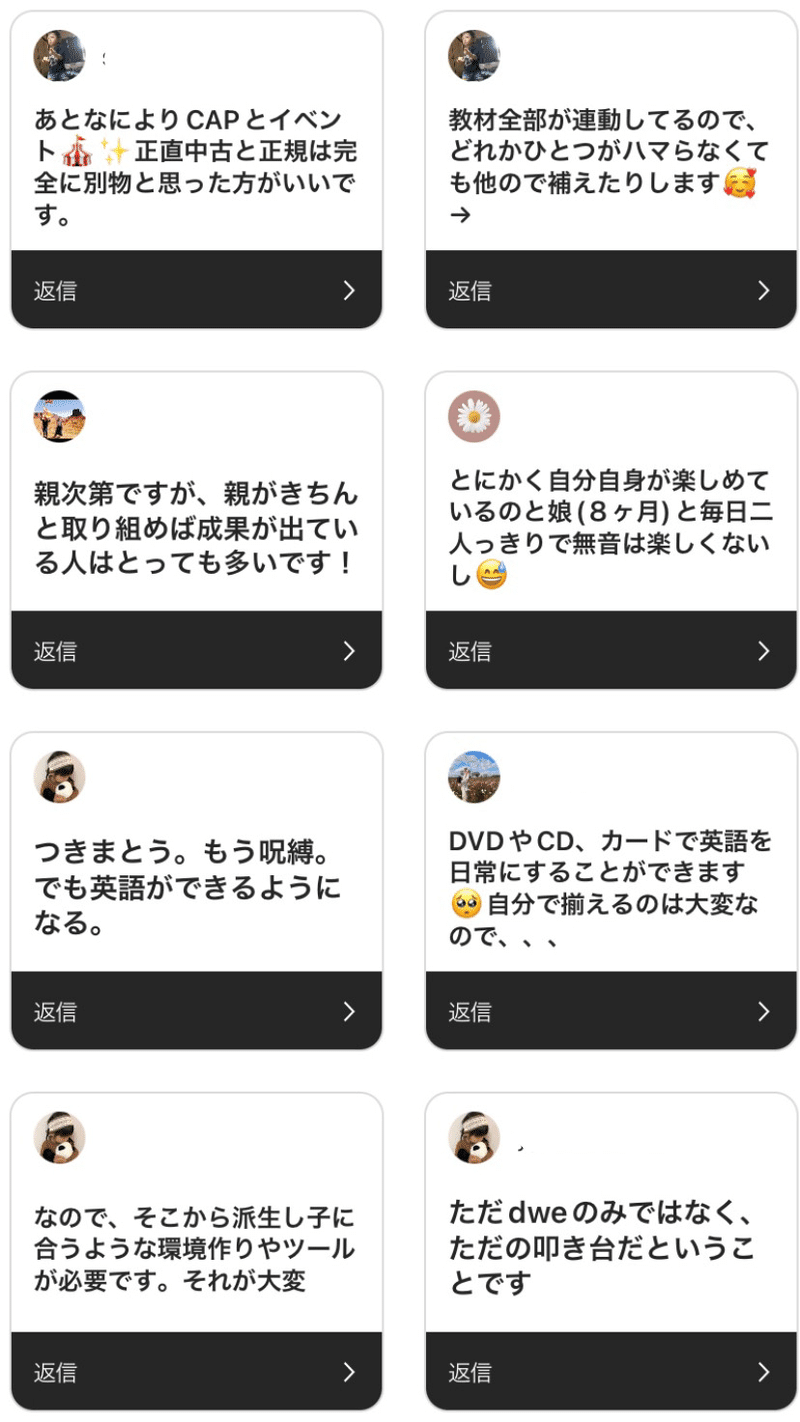Reply to なので、そこから派生し response
Screen dimensions: 800x1422
196,1372
